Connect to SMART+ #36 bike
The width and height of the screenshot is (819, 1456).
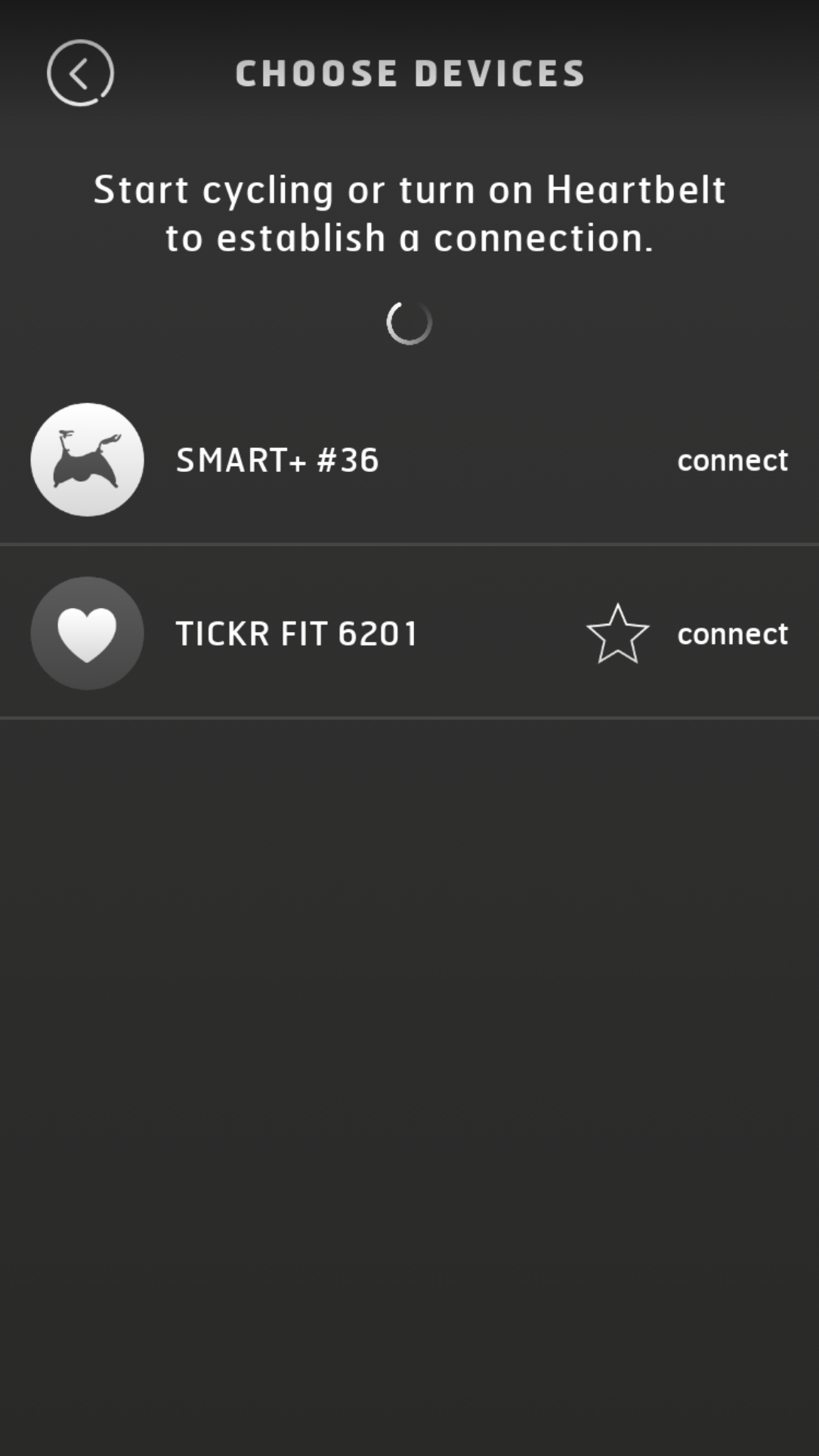tap(731, 461)
